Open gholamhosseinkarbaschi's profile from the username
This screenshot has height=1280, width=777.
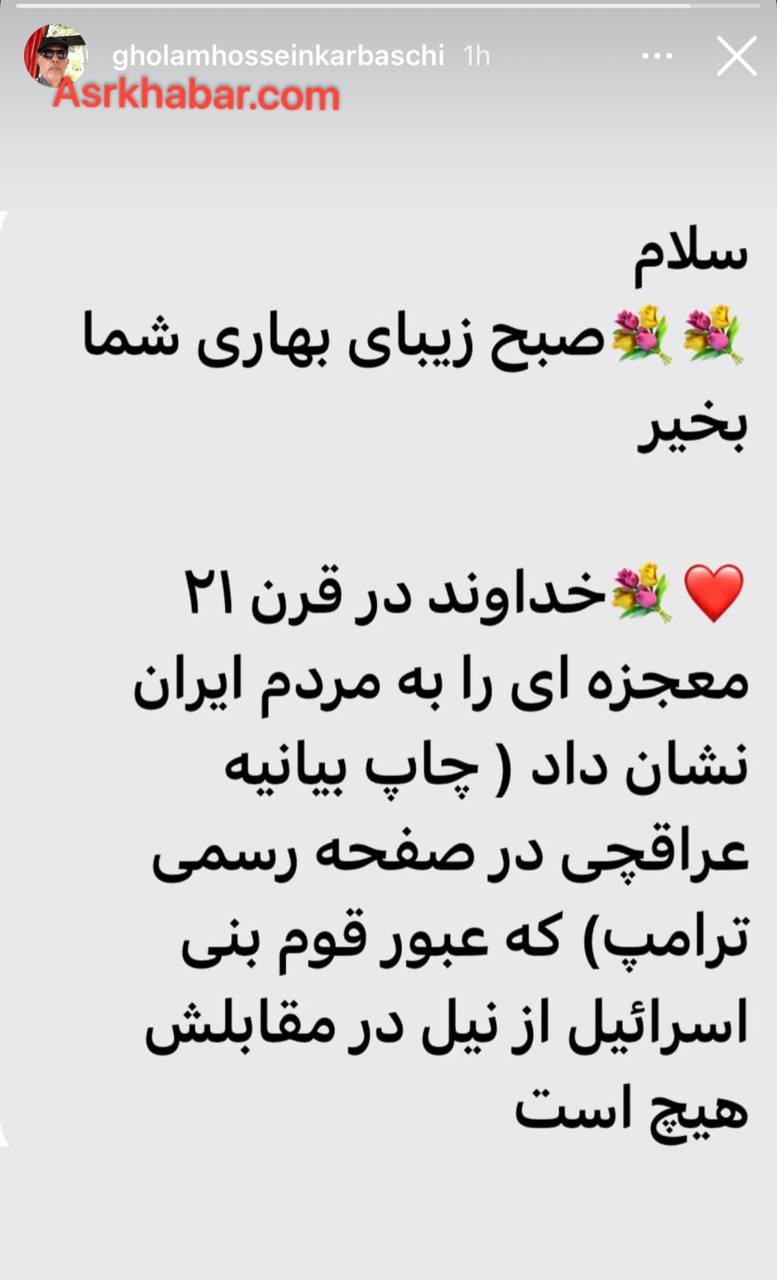(277, 55)
